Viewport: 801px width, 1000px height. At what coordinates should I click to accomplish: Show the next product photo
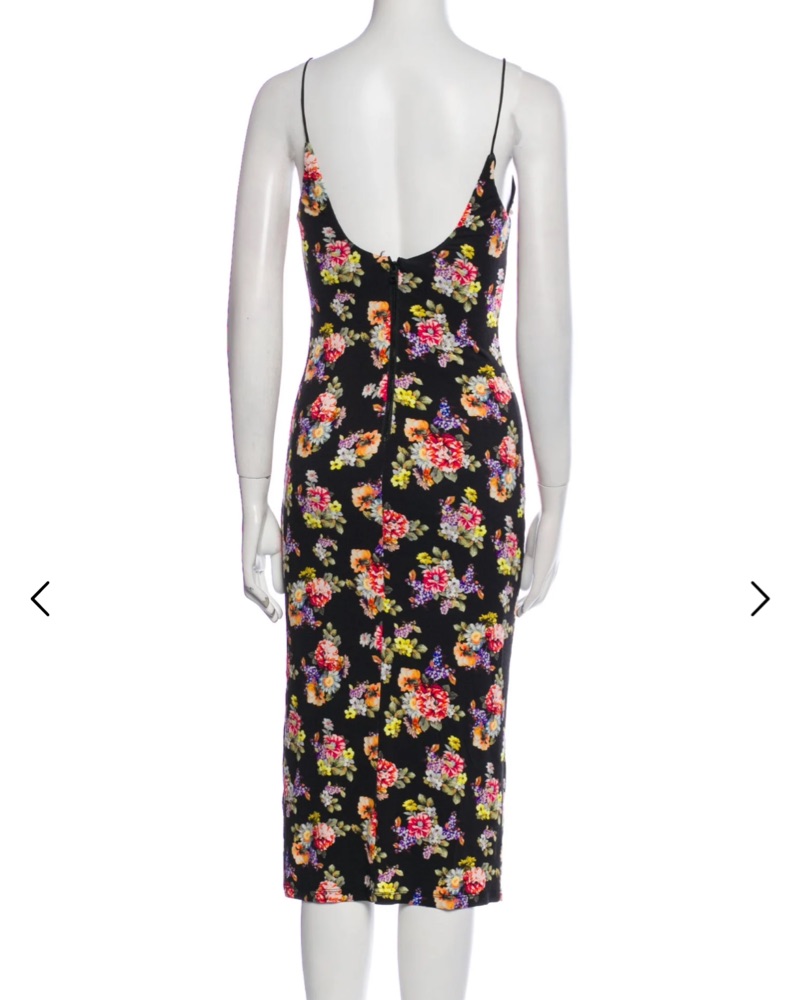tap(760, 599)
